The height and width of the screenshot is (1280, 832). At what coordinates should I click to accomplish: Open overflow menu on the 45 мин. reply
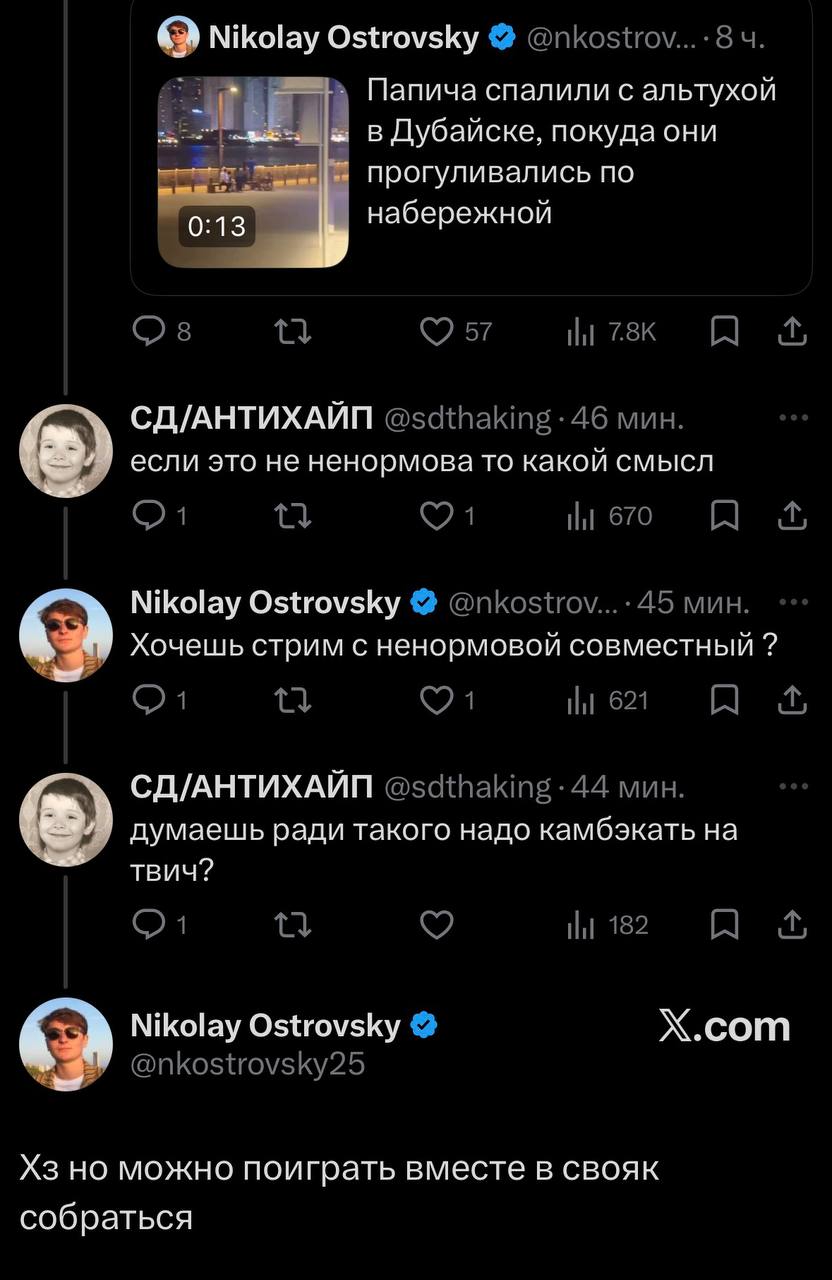[x=793, y=602]
